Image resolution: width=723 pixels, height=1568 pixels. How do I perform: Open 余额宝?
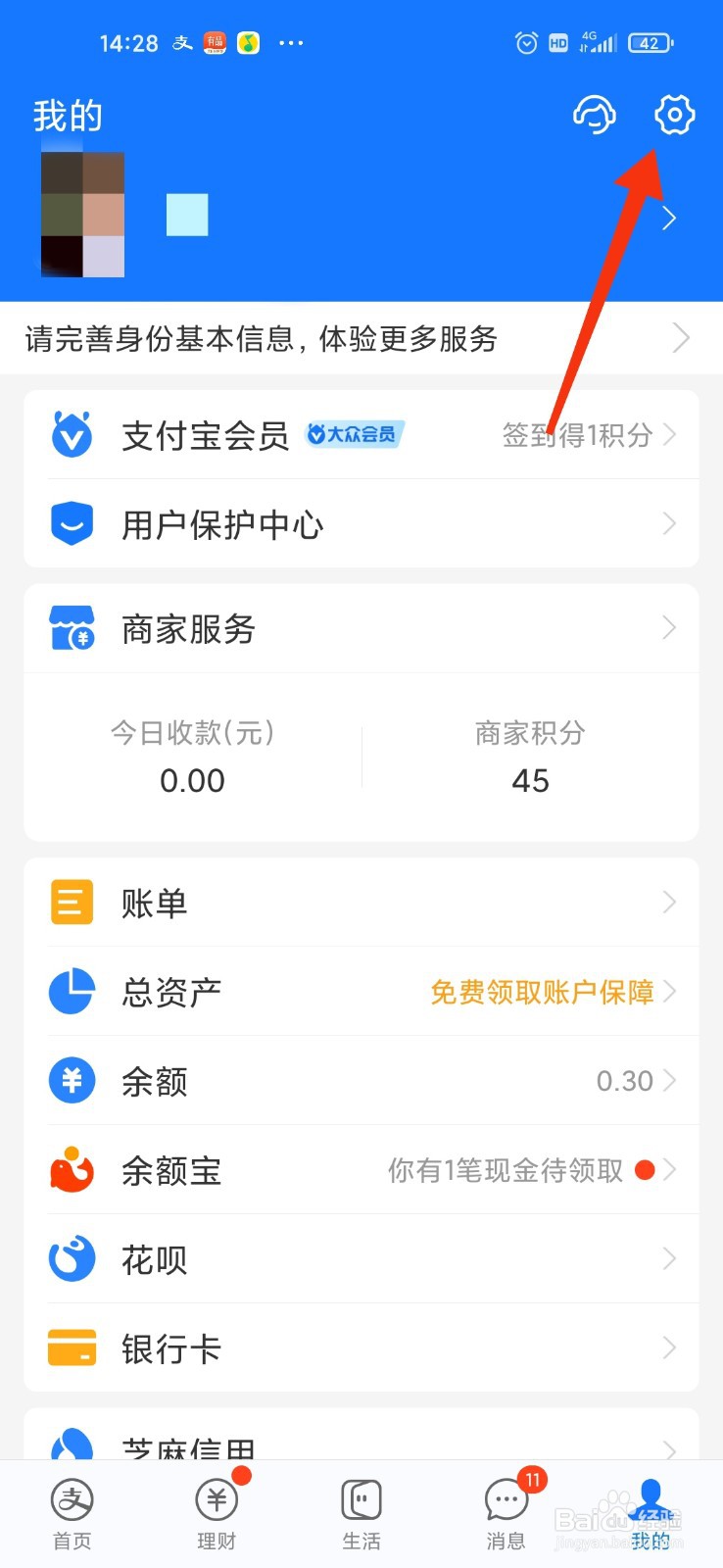[361, 1170]
